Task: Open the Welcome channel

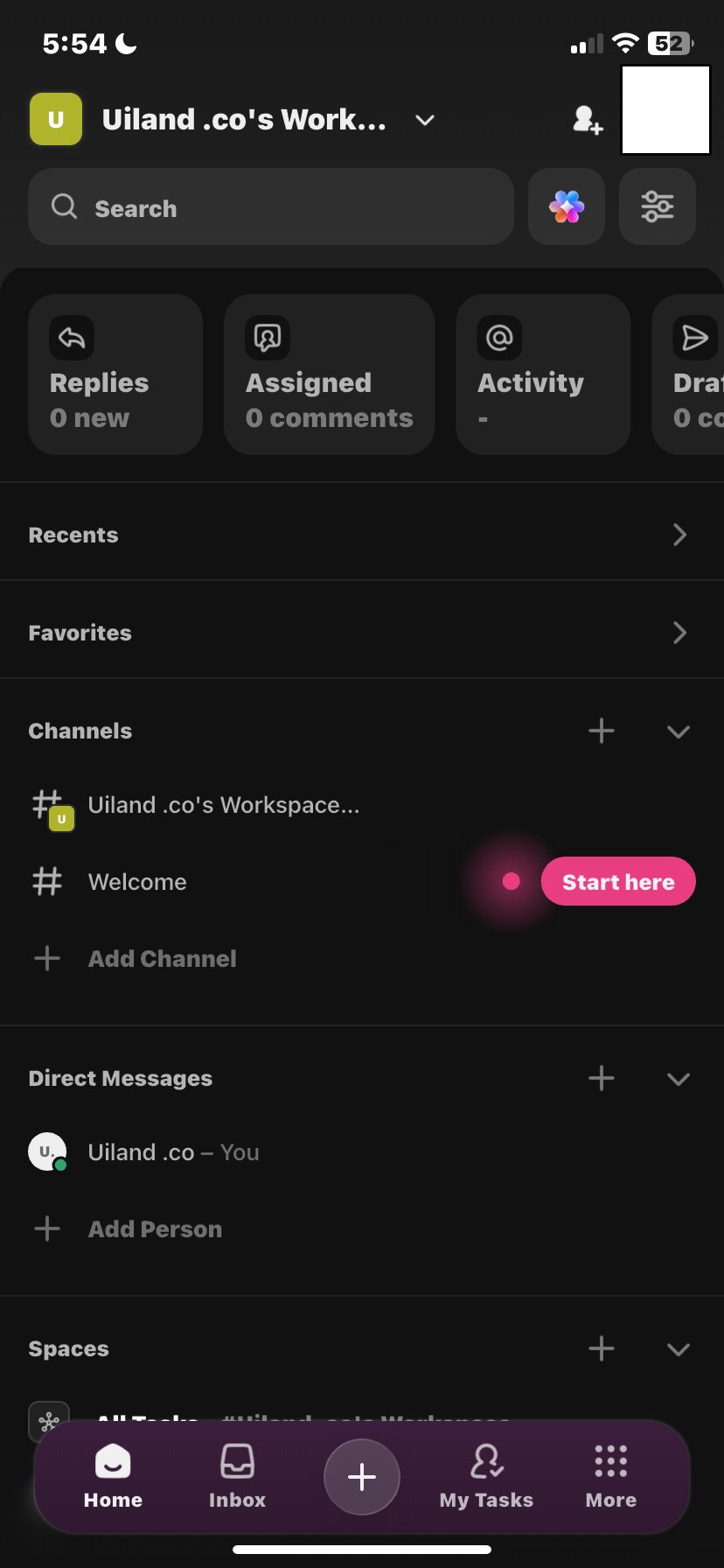Action: pyautogui.click(x=137, y=881)
